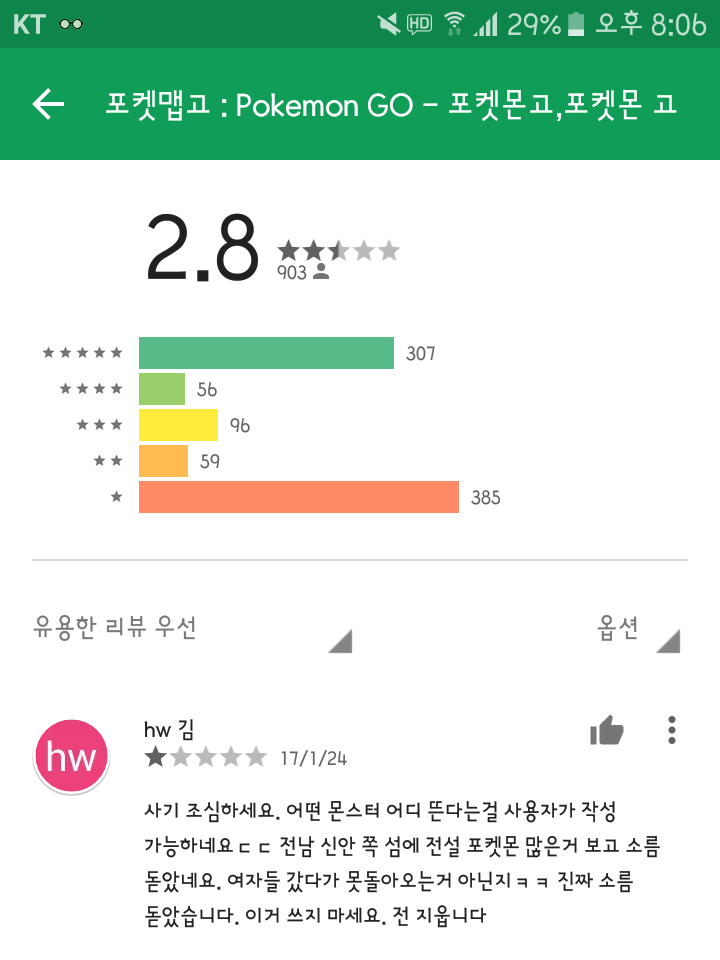The height and width of the screenshot is (960, 720).
Task: Mark hw 김's review as helpful
Action: click(x=607, y=731)
